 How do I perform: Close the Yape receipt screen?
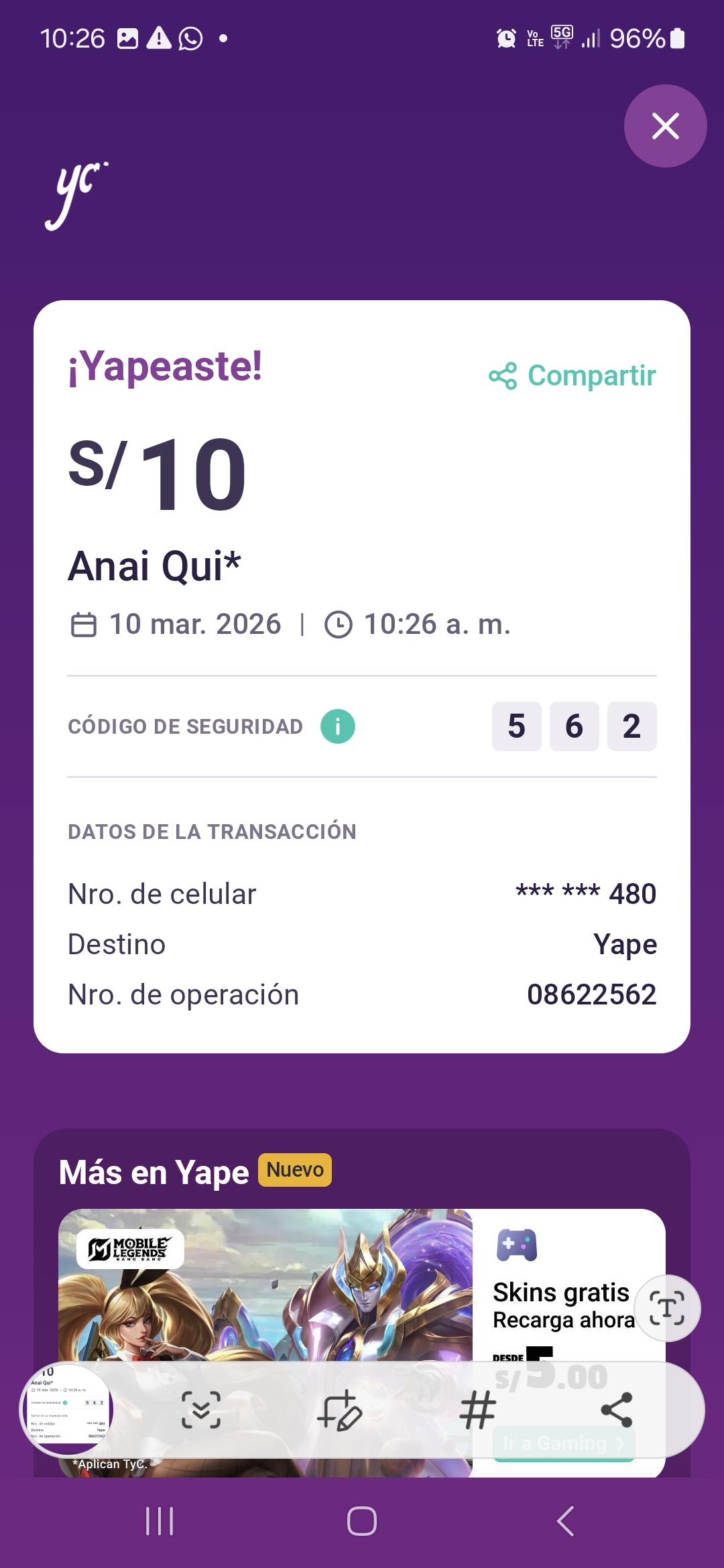click(665, 126)
